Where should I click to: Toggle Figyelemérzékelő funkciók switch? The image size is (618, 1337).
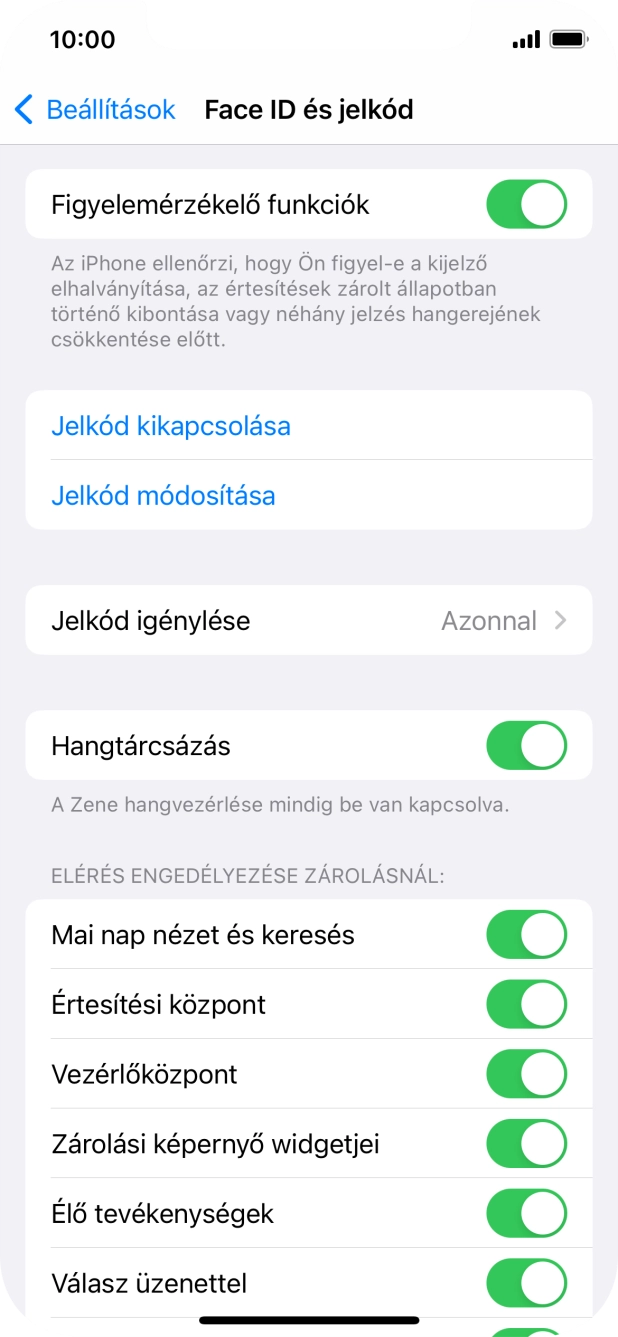[526, 205]
